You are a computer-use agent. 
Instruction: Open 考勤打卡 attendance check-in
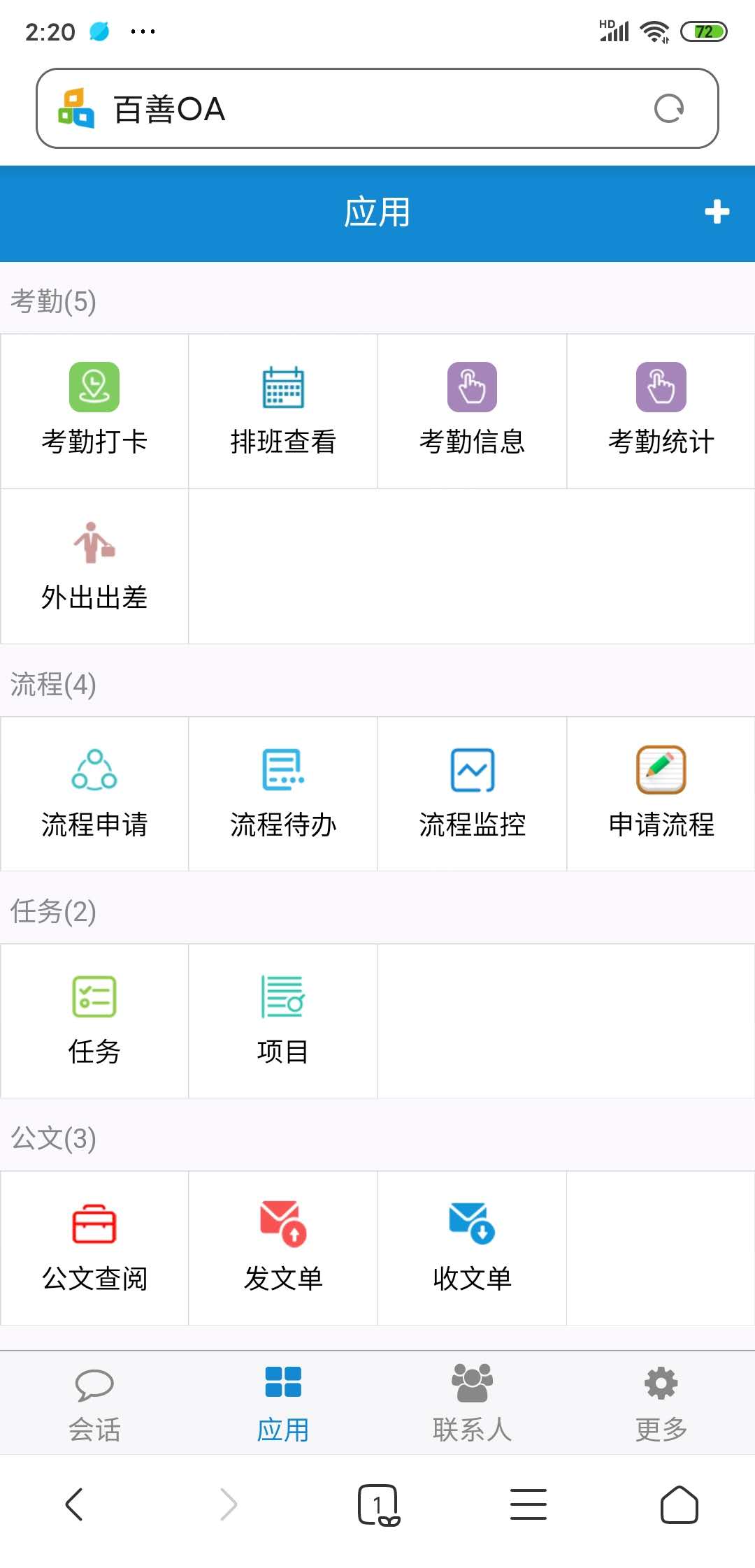point(94,411)
